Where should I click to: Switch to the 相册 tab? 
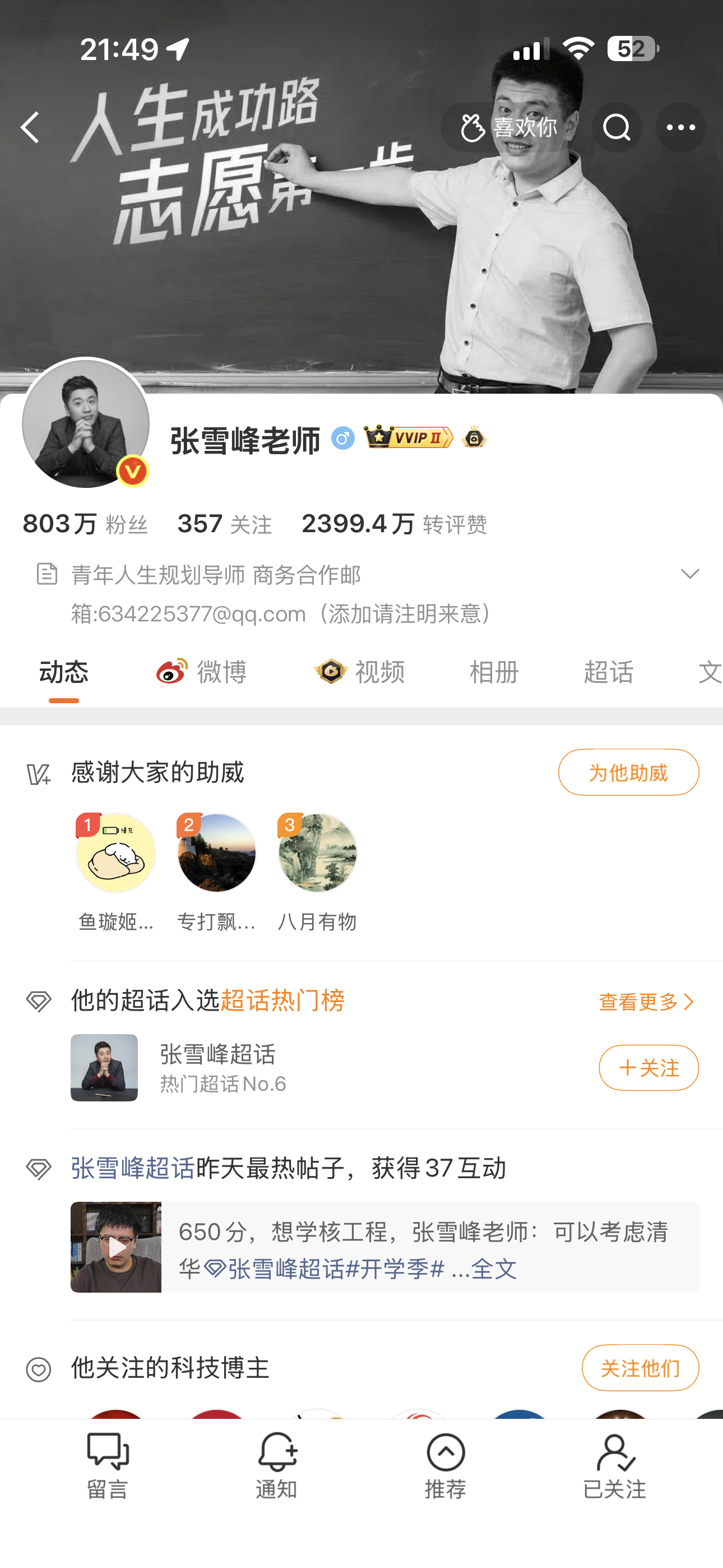[494, 672]
